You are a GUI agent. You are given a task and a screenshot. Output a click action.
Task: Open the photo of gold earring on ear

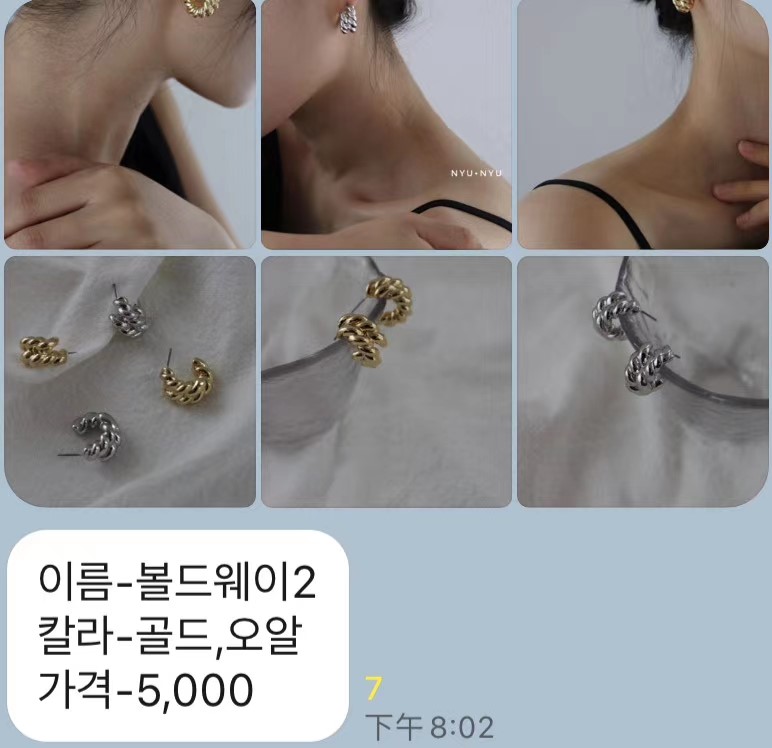pos(129,124)
